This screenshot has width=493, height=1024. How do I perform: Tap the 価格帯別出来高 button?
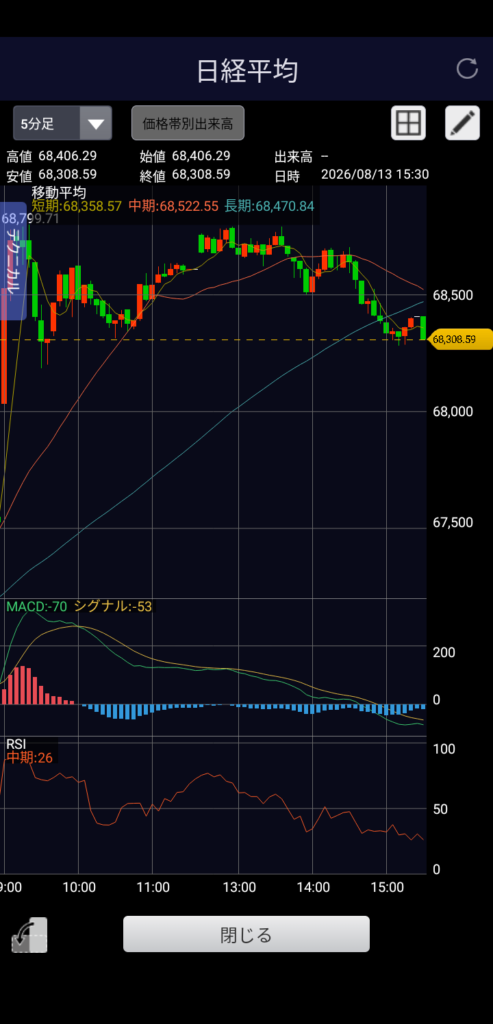click(x=188, y=123)
